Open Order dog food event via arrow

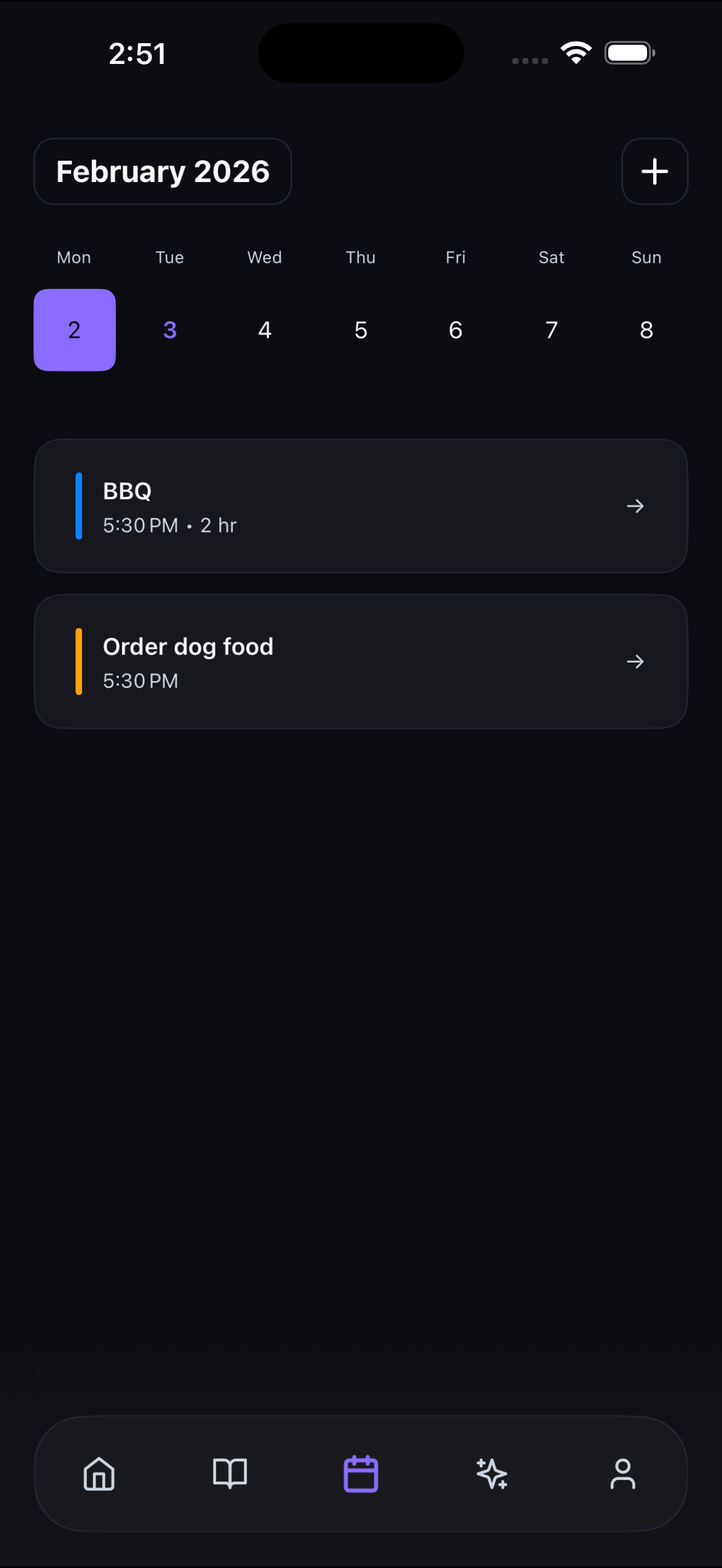coord(635,662)
